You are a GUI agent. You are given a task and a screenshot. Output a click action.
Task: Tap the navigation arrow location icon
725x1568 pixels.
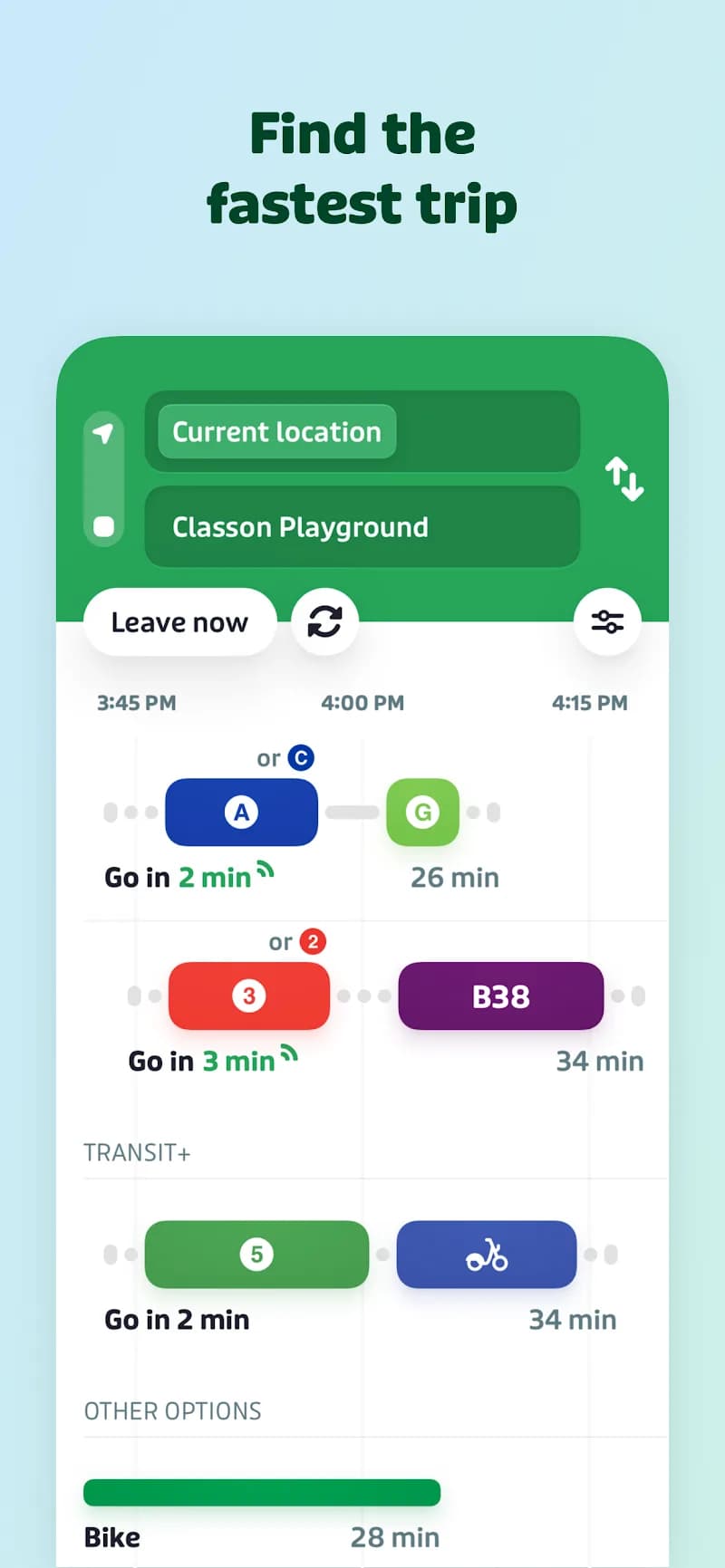point(104,434)
